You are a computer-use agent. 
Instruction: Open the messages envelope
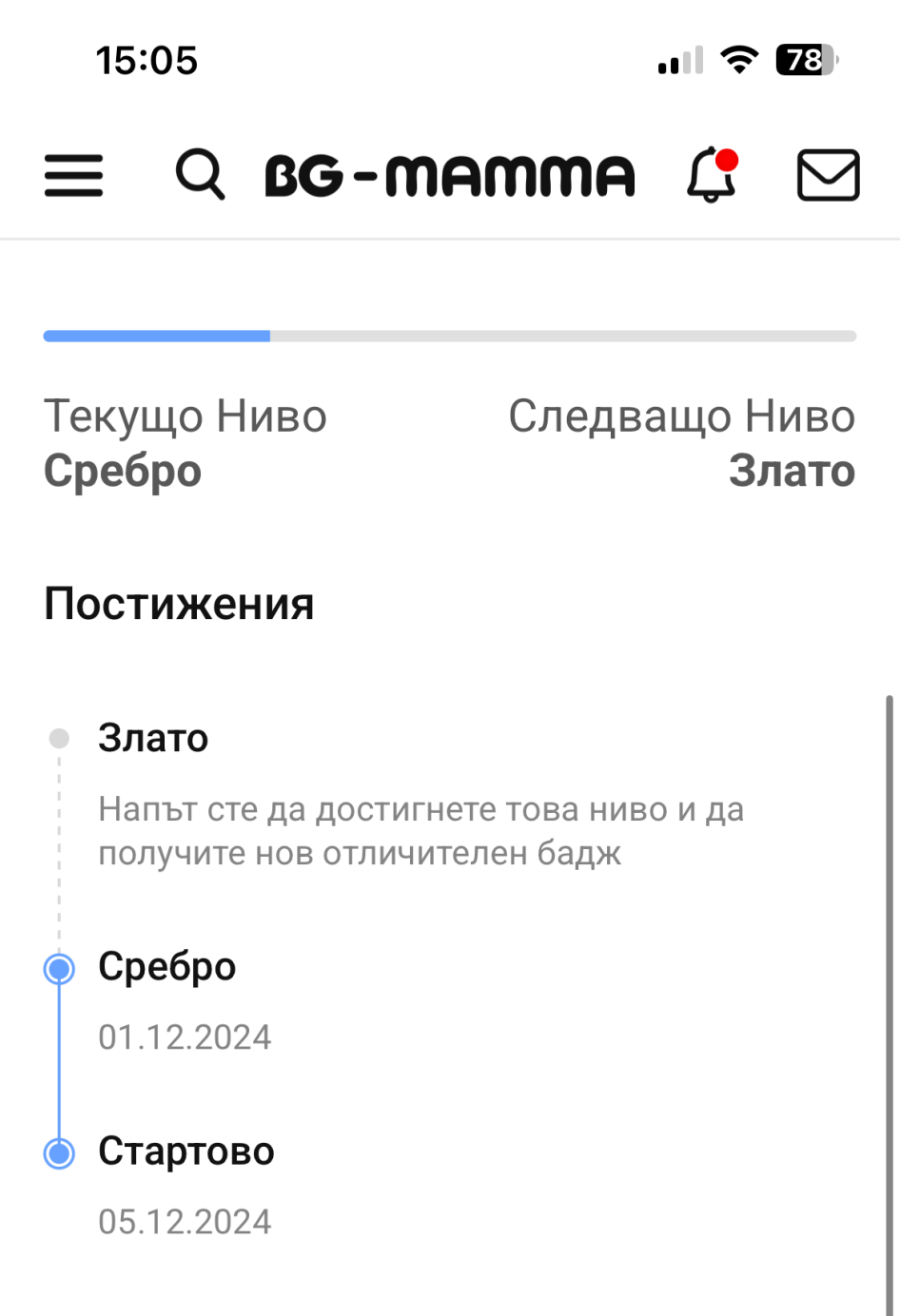(x=828, y=175)
